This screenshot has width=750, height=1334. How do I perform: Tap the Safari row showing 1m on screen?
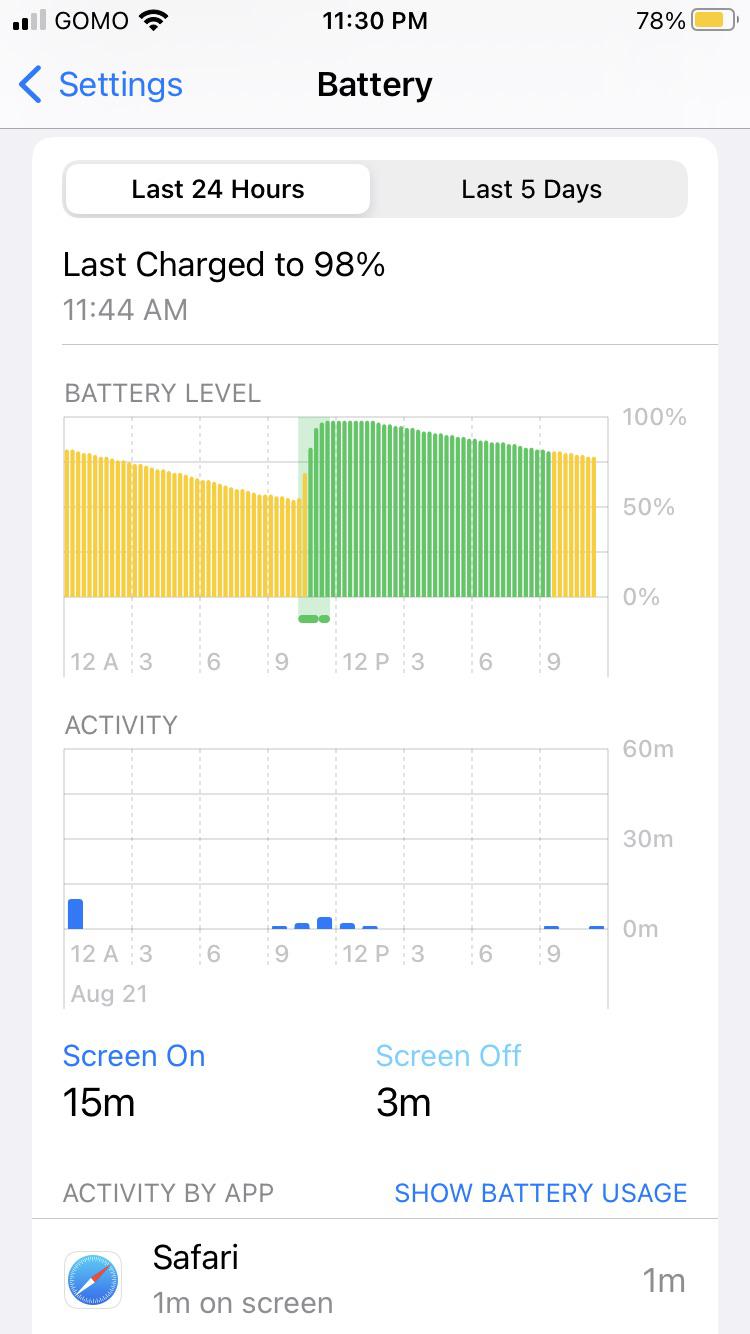pos(375,1278)
